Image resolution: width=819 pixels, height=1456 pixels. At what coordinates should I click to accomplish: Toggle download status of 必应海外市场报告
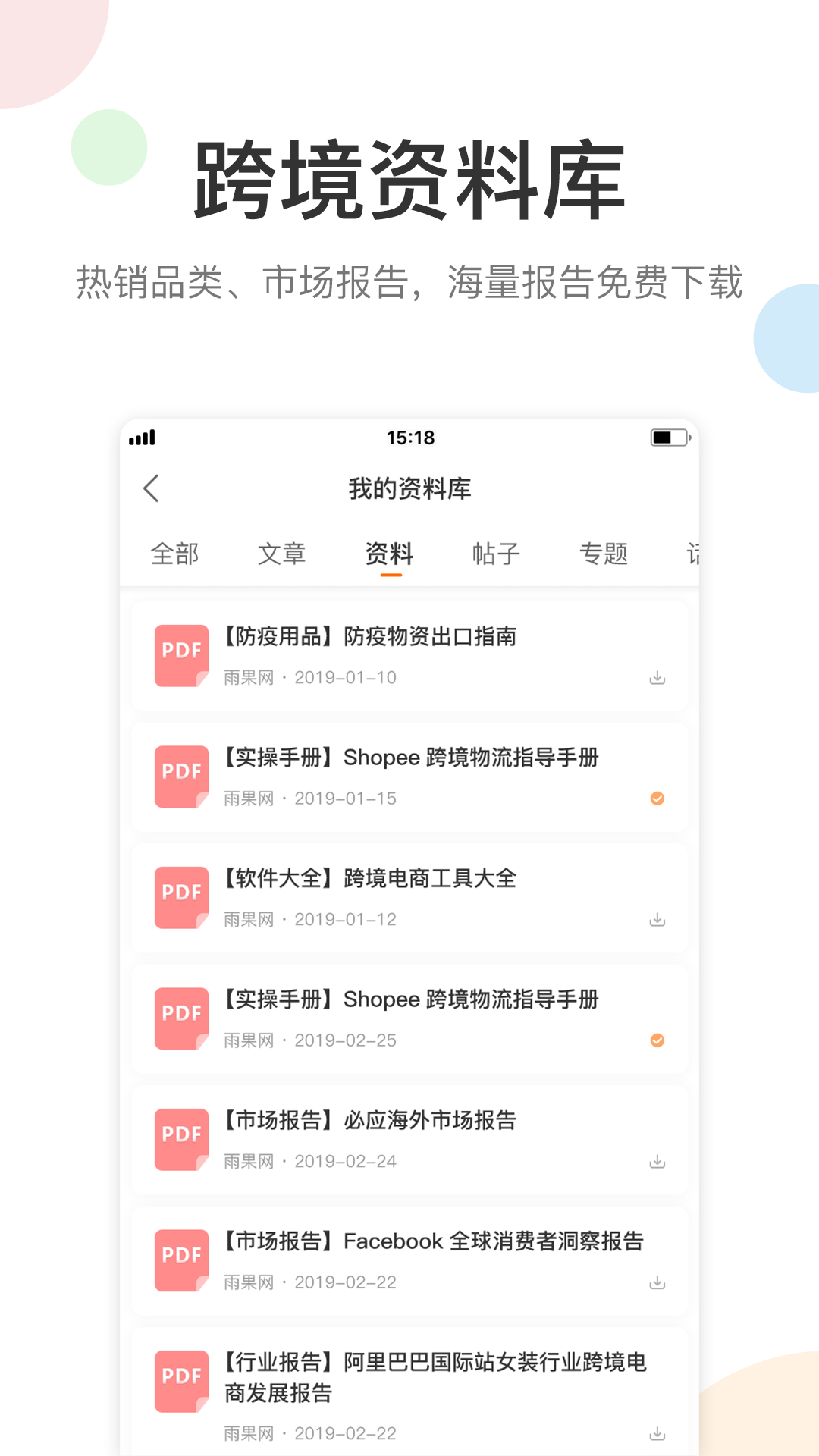click(x=657, y=1161)
